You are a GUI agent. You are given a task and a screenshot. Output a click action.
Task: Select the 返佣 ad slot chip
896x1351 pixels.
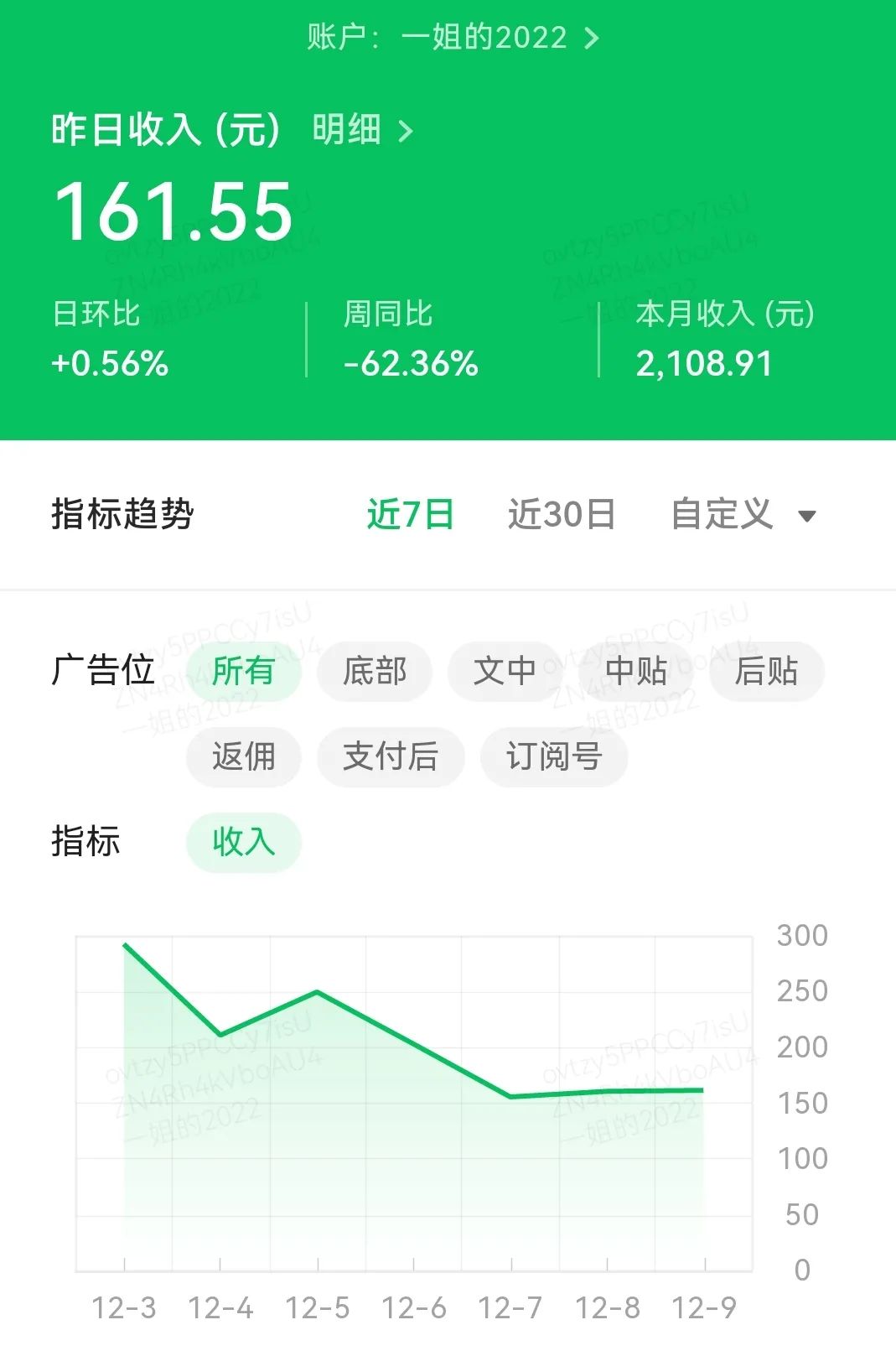[x=243, y=756]
